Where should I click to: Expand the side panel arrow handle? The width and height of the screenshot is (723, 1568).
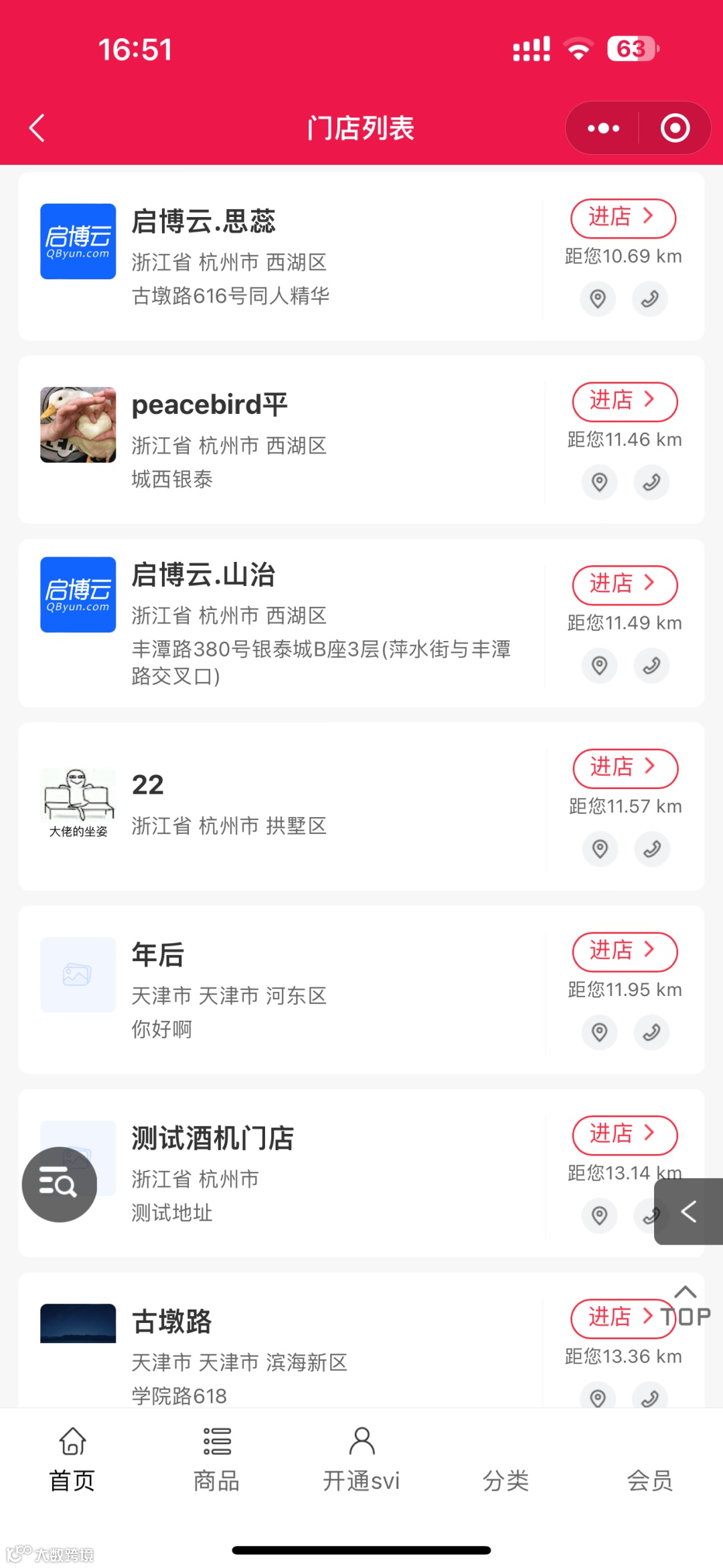(688, 1211)
